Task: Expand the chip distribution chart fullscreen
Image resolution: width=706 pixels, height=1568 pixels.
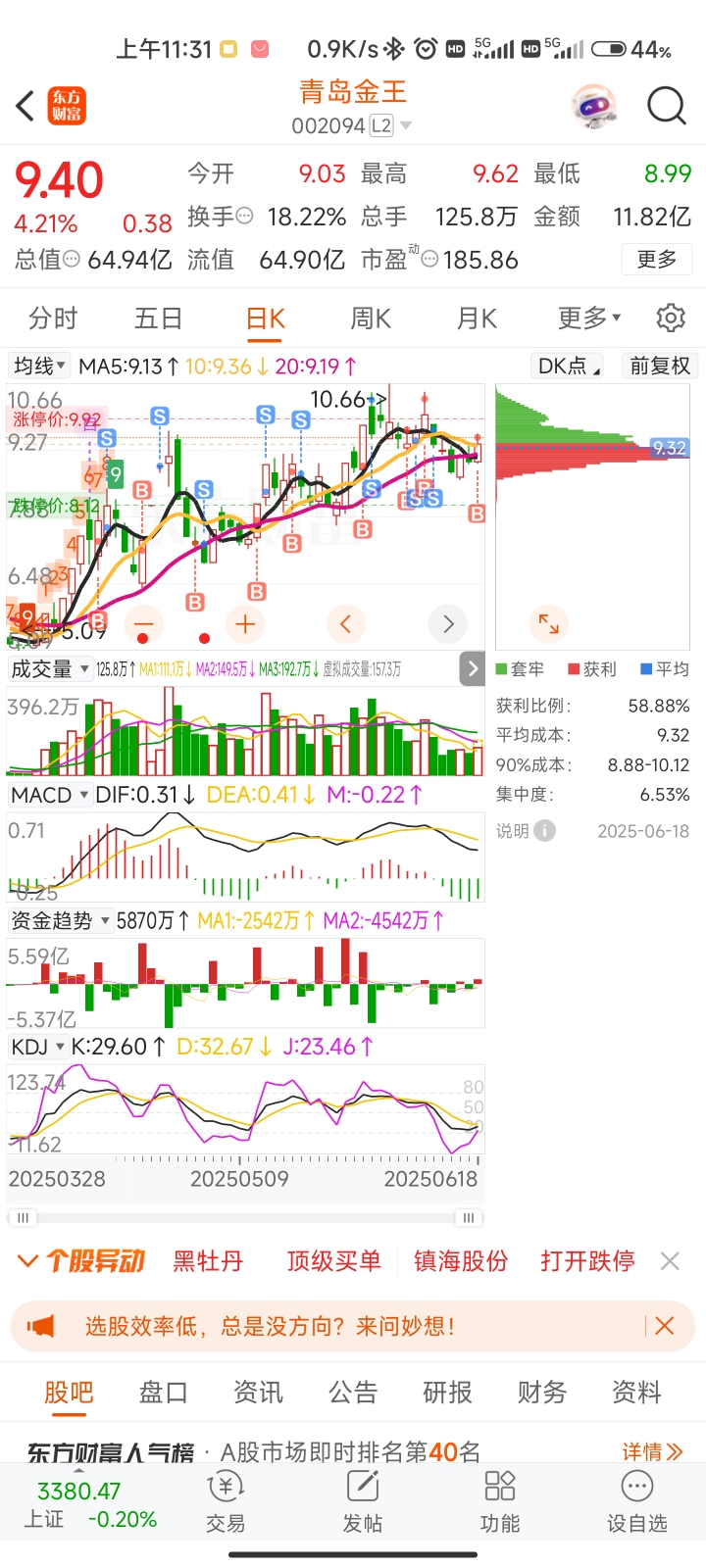Action: tap(548, 623)
